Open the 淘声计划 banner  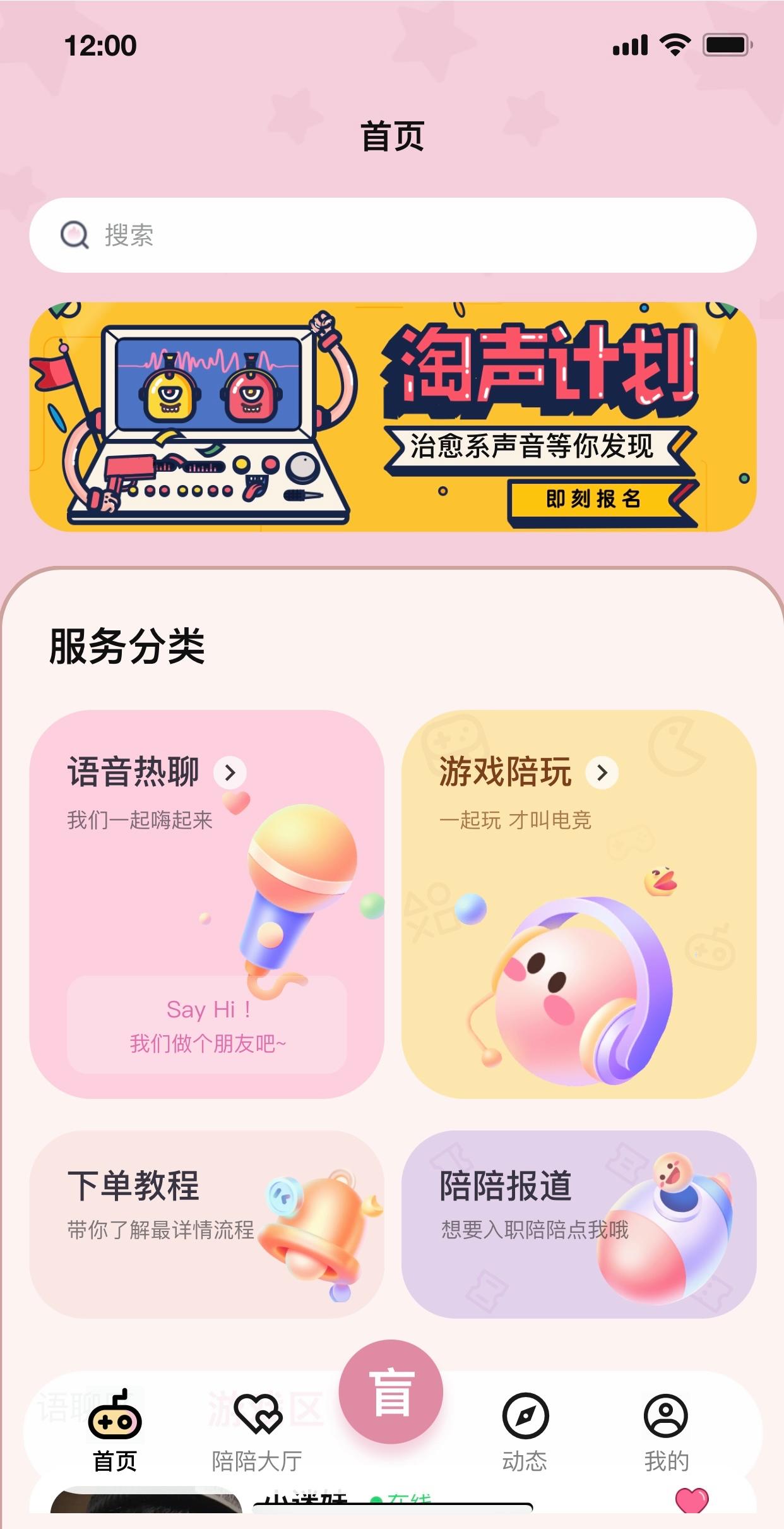pyautogui.click(x=393, y=417)
